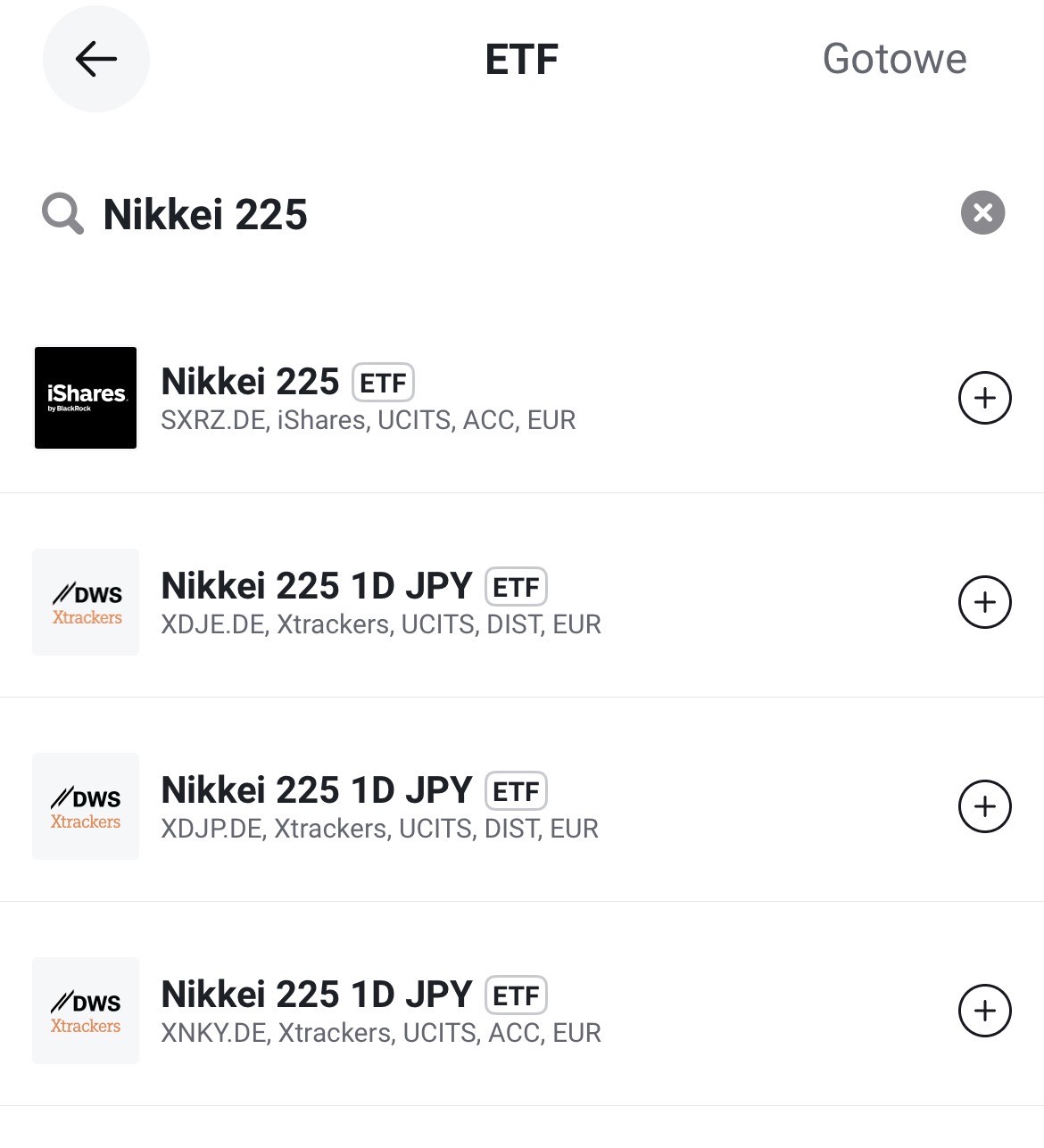
Task: Add the iShares SXRZ.DE ETF
Action: click(x=984, y=398)
